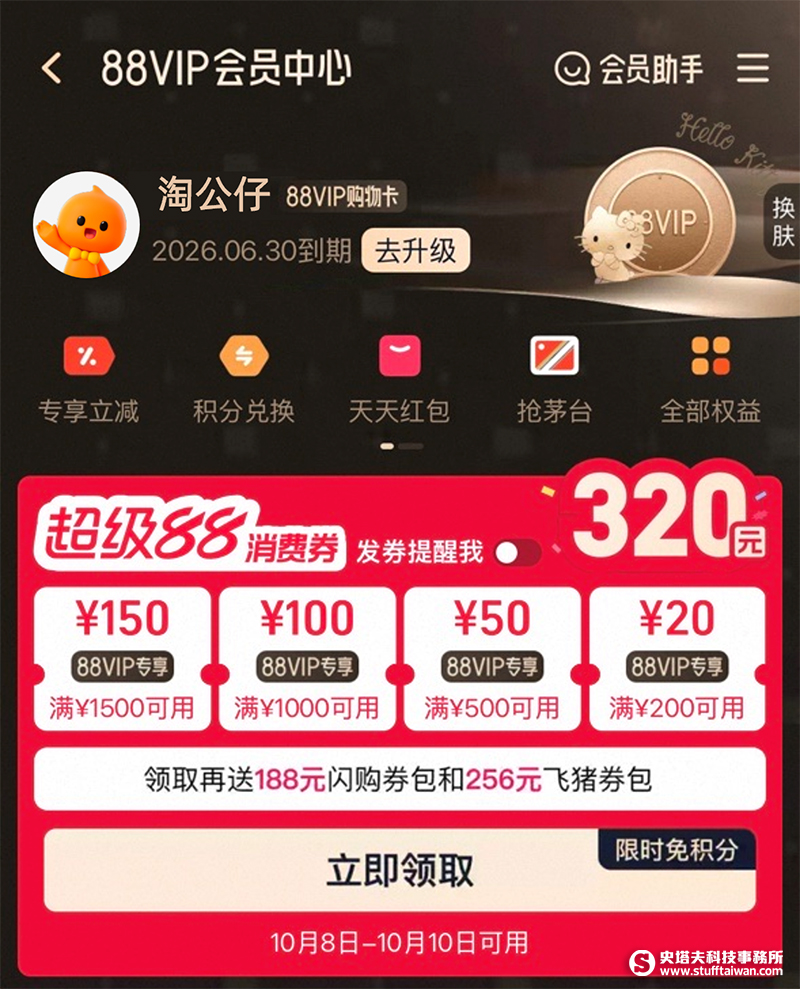This screenshot has height=989, width=800.
Task: Tap 去升级 to upgrade membership
Action: (x=415, y=250)
